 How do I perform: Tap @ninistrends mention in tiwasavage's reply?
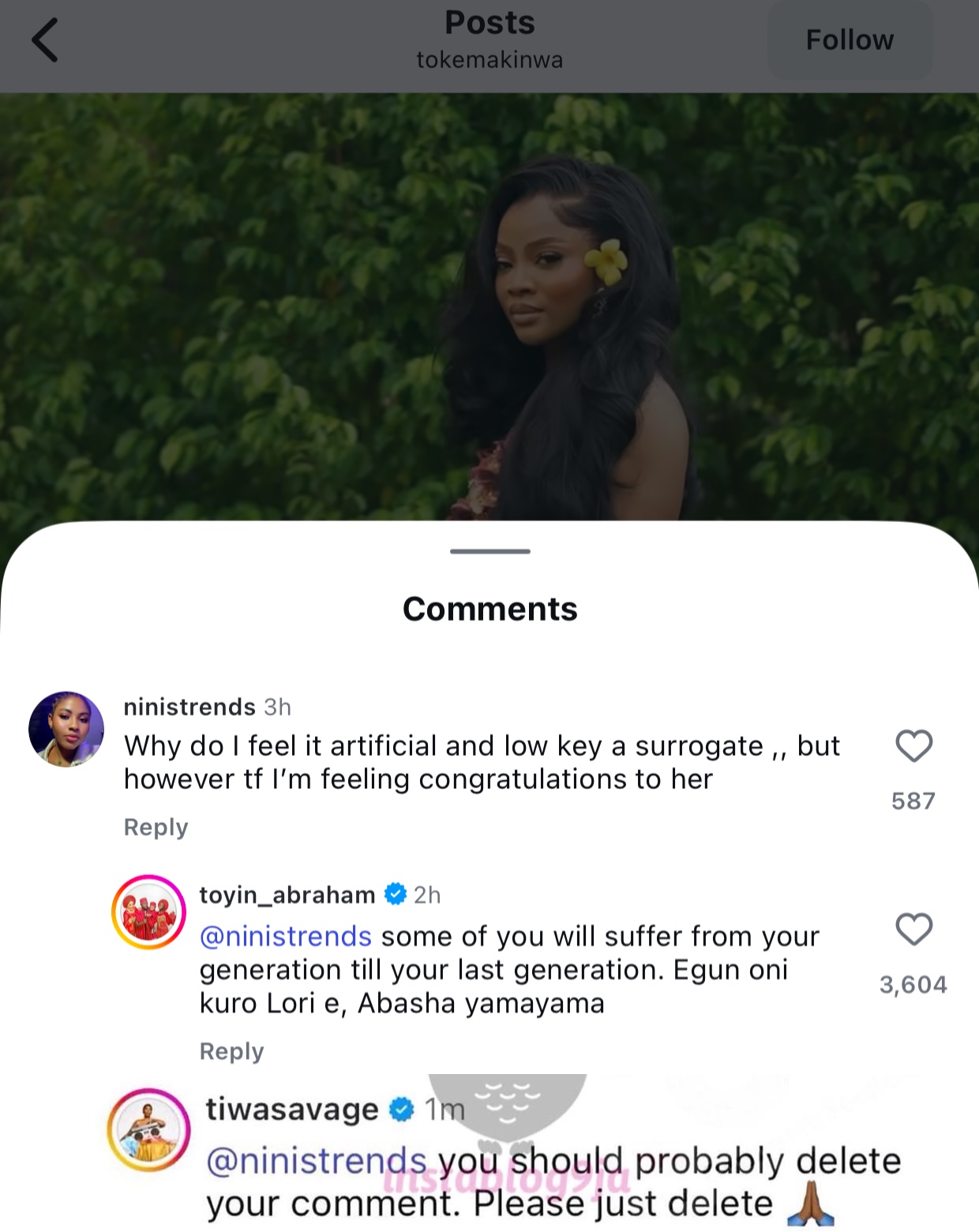click(x=316, y=1161)
